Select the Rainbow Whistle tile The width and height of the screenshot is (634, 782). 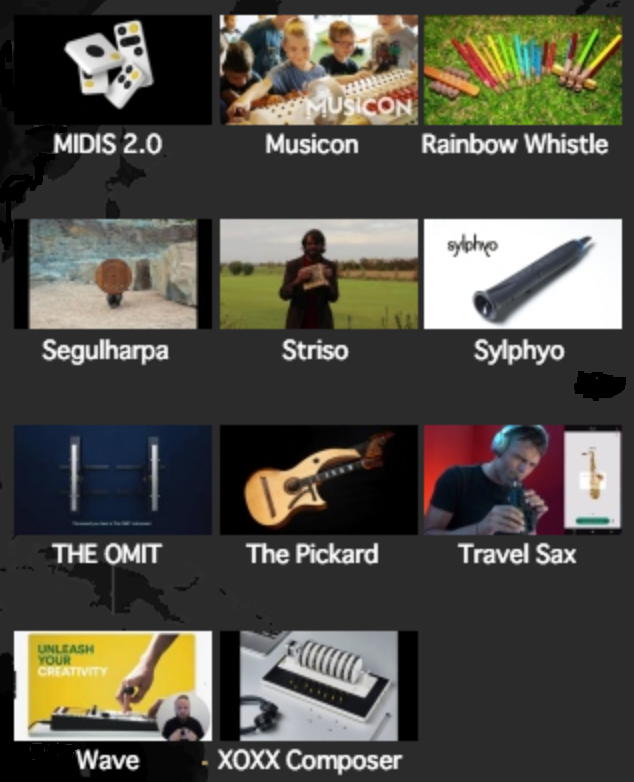(x=522, y=70)
